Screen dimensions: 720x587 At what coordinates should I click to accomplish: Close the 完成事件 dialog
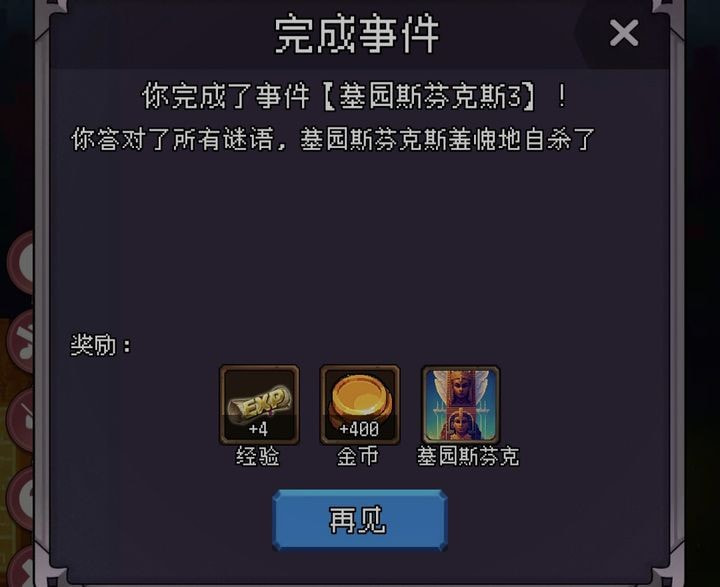coord(624,34)
